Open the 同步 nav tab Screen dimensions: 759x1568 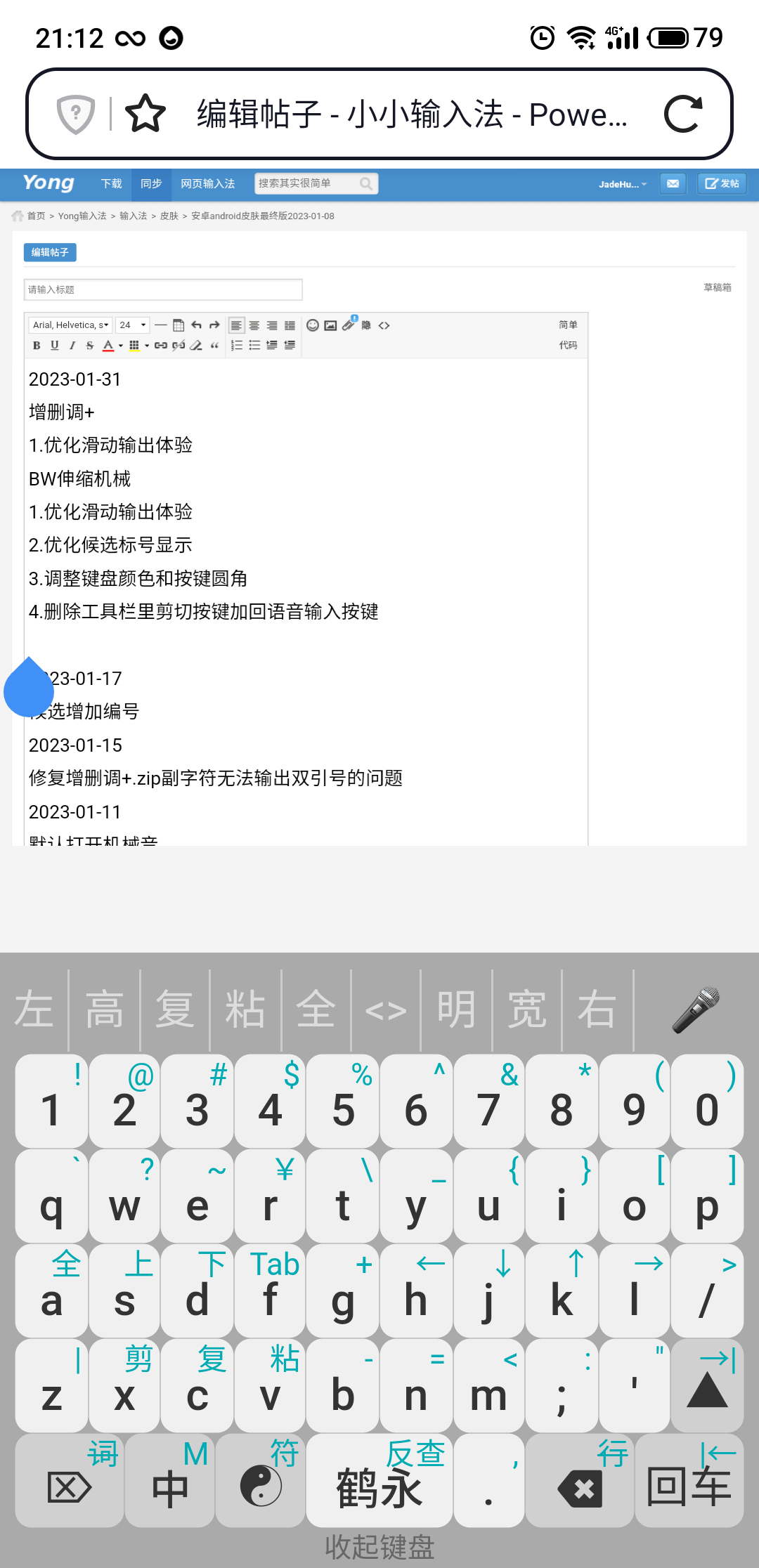(x=151, y=184)
